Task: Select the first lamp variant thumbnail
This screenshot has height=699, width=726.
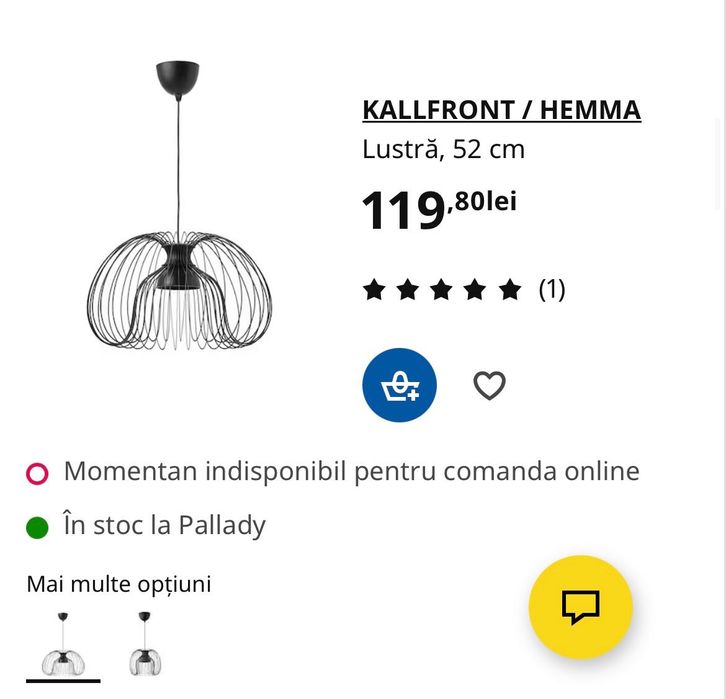Action: coord(63,644)
